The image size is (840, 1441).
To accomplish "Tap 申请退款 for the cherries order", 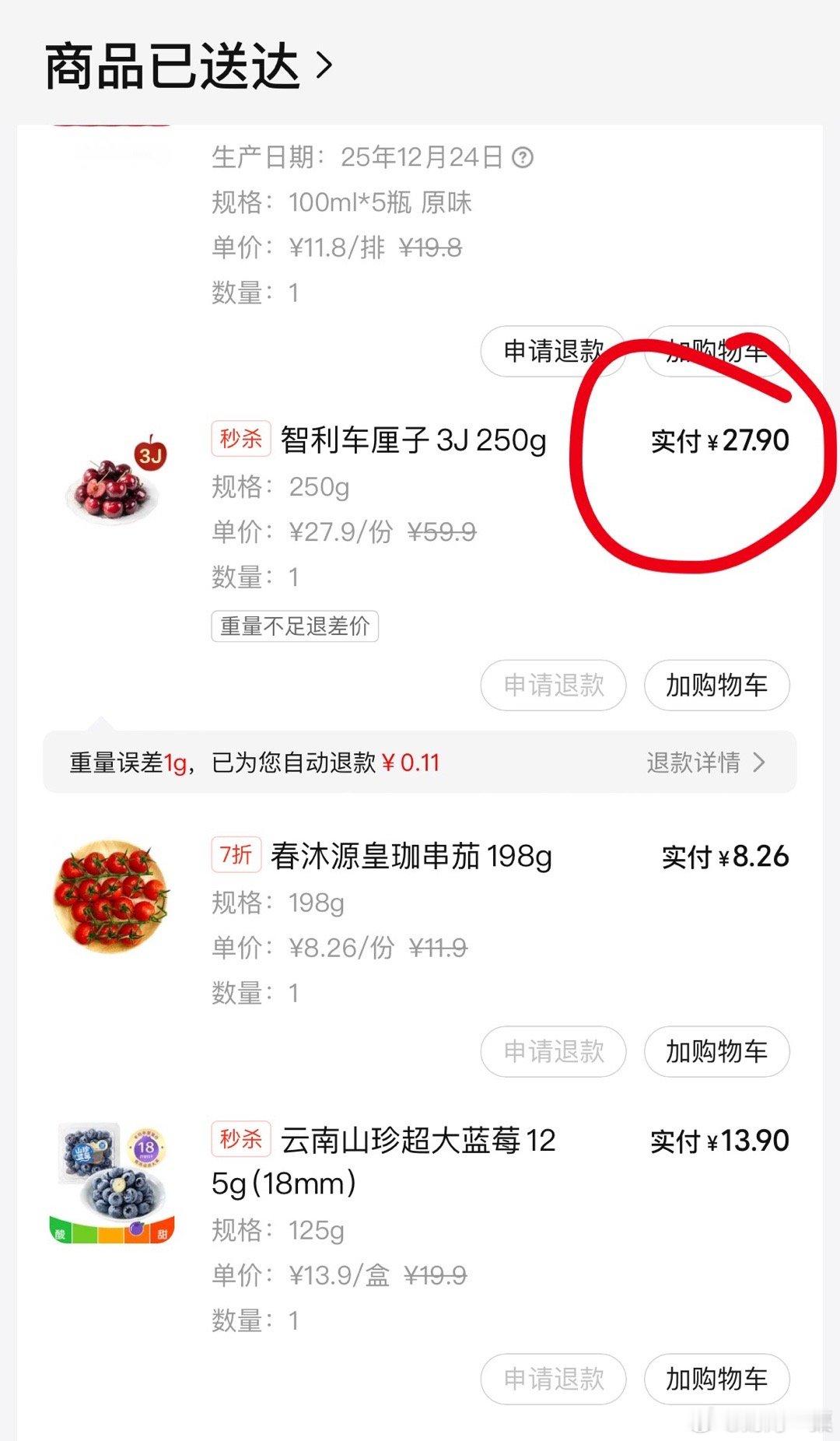I will click(553, 685).
